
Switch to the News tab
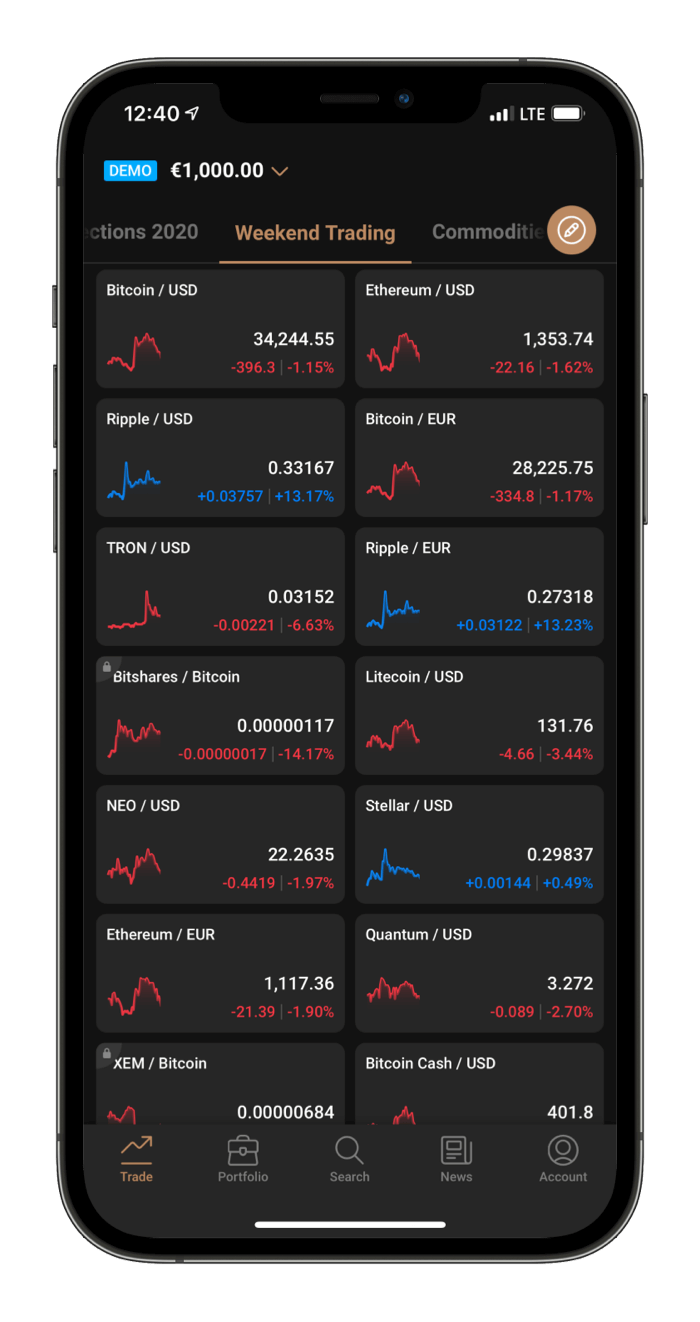456,1160
